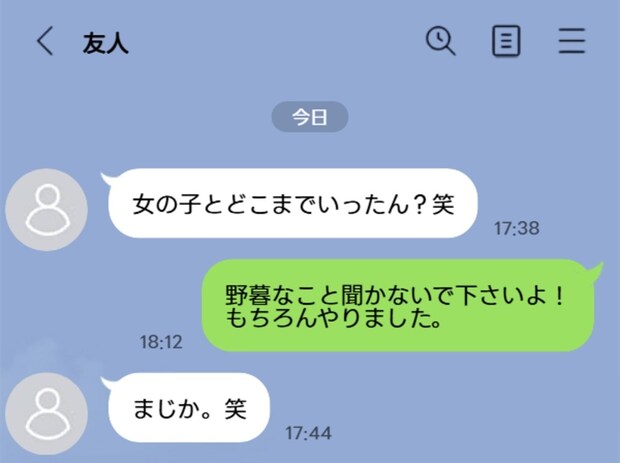The height and width of the screenshot is (463, 620).
Task: Open friend's avatar beside まじか。笑 message
Action: [x=46, y=411]
